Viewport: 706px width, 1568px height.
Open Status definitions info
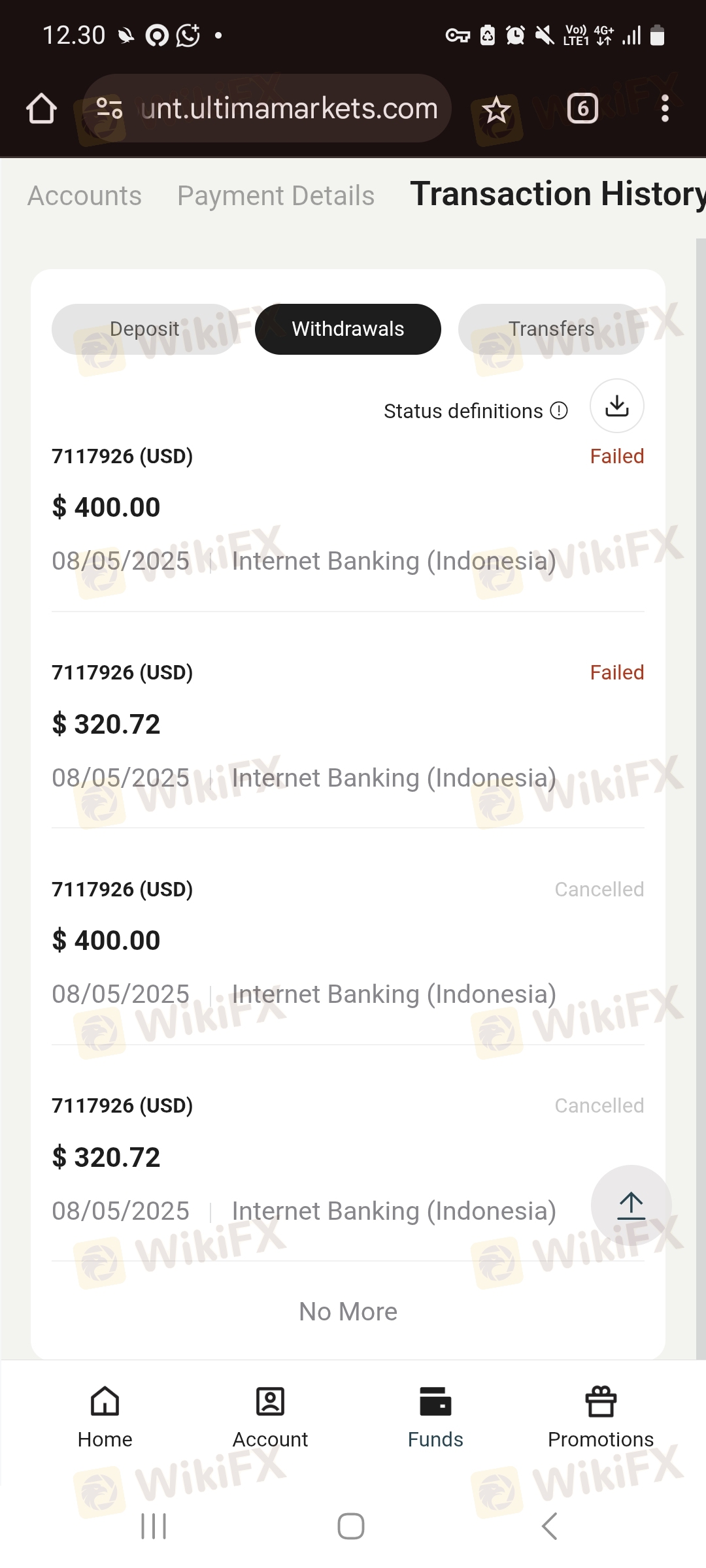click(475, 411)
